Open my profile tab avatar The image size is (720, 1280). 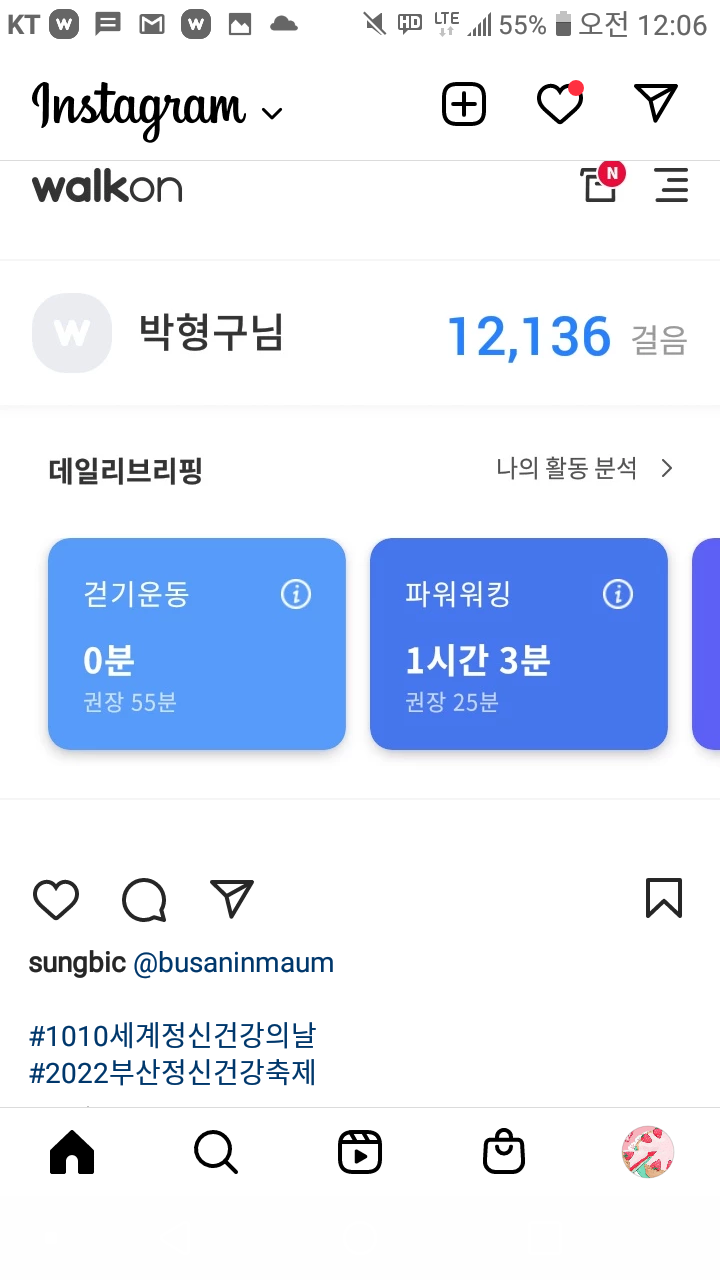click(x=648, y=1152)
